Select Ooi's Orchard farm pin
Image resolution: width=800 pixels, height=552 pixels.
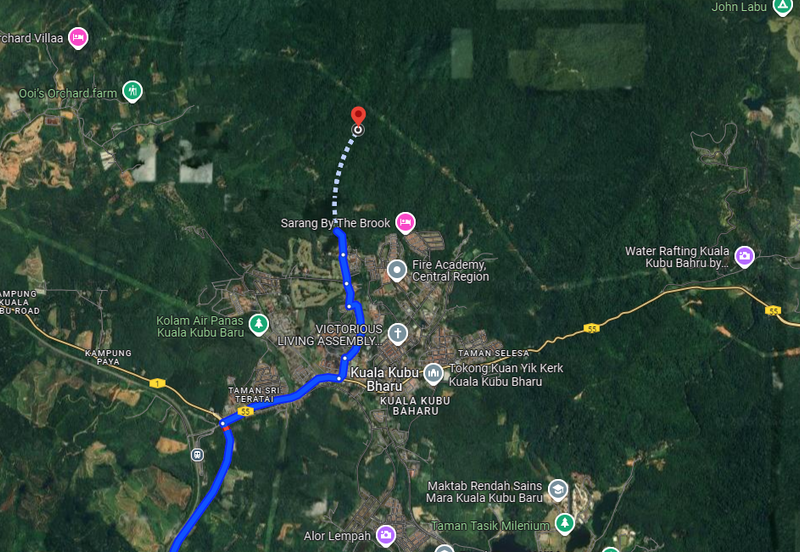tap(131, 92)
